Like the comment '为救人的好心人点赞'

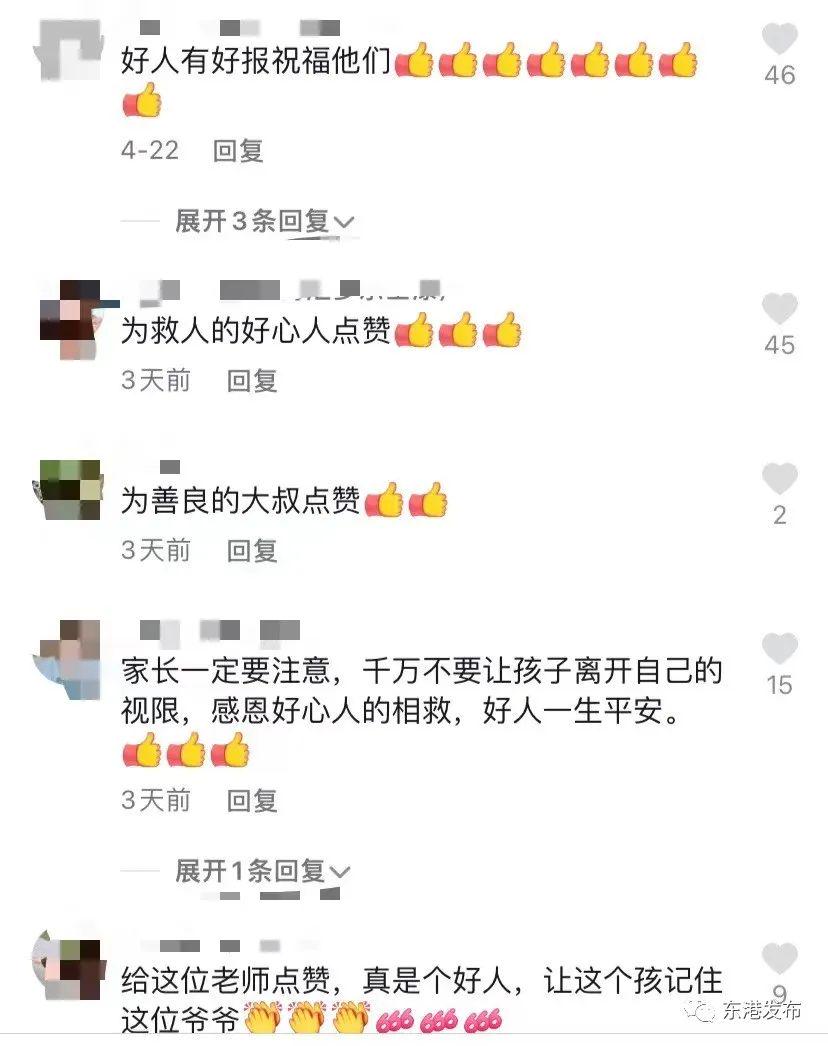(x=779, y=310)
